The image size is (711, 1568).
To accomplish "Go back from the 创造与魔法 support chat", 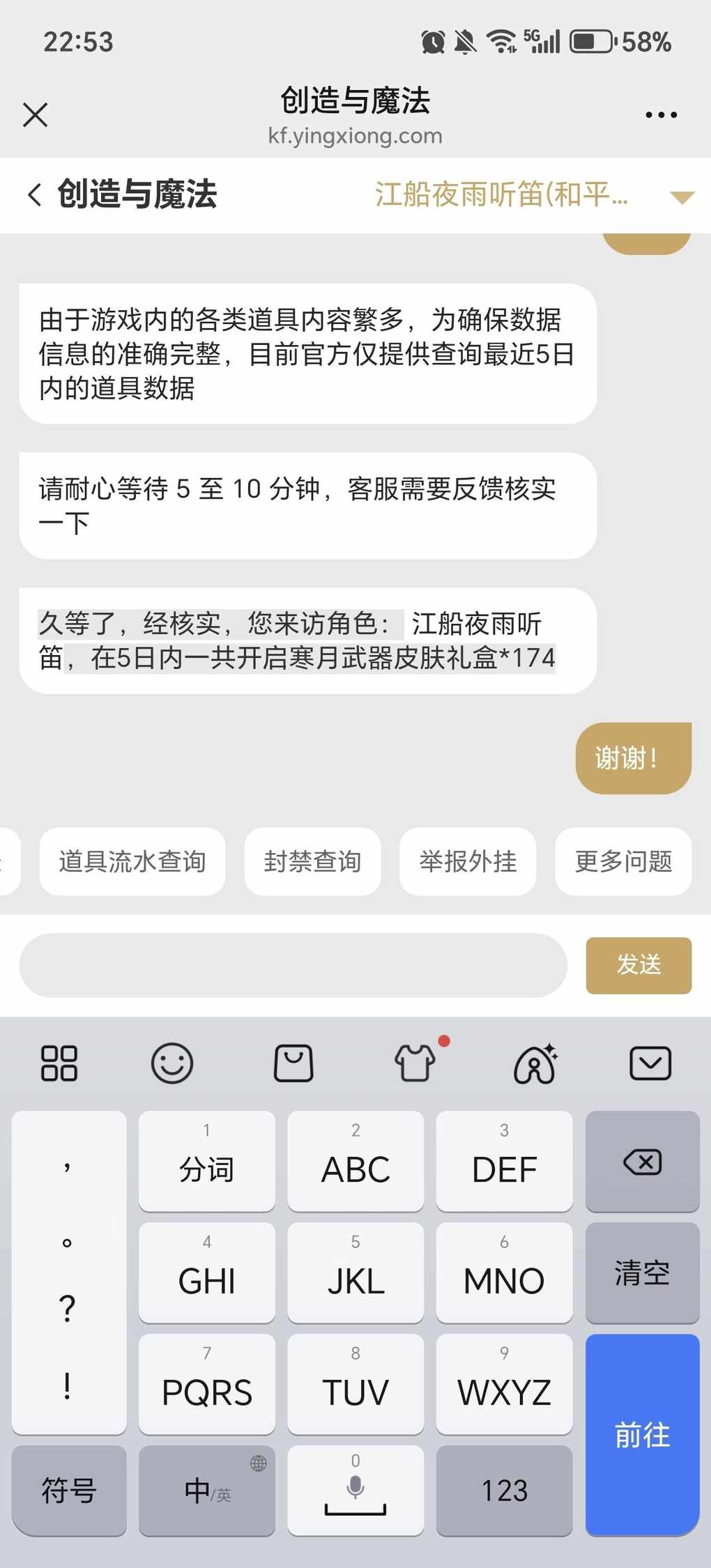I will (35, 194).
